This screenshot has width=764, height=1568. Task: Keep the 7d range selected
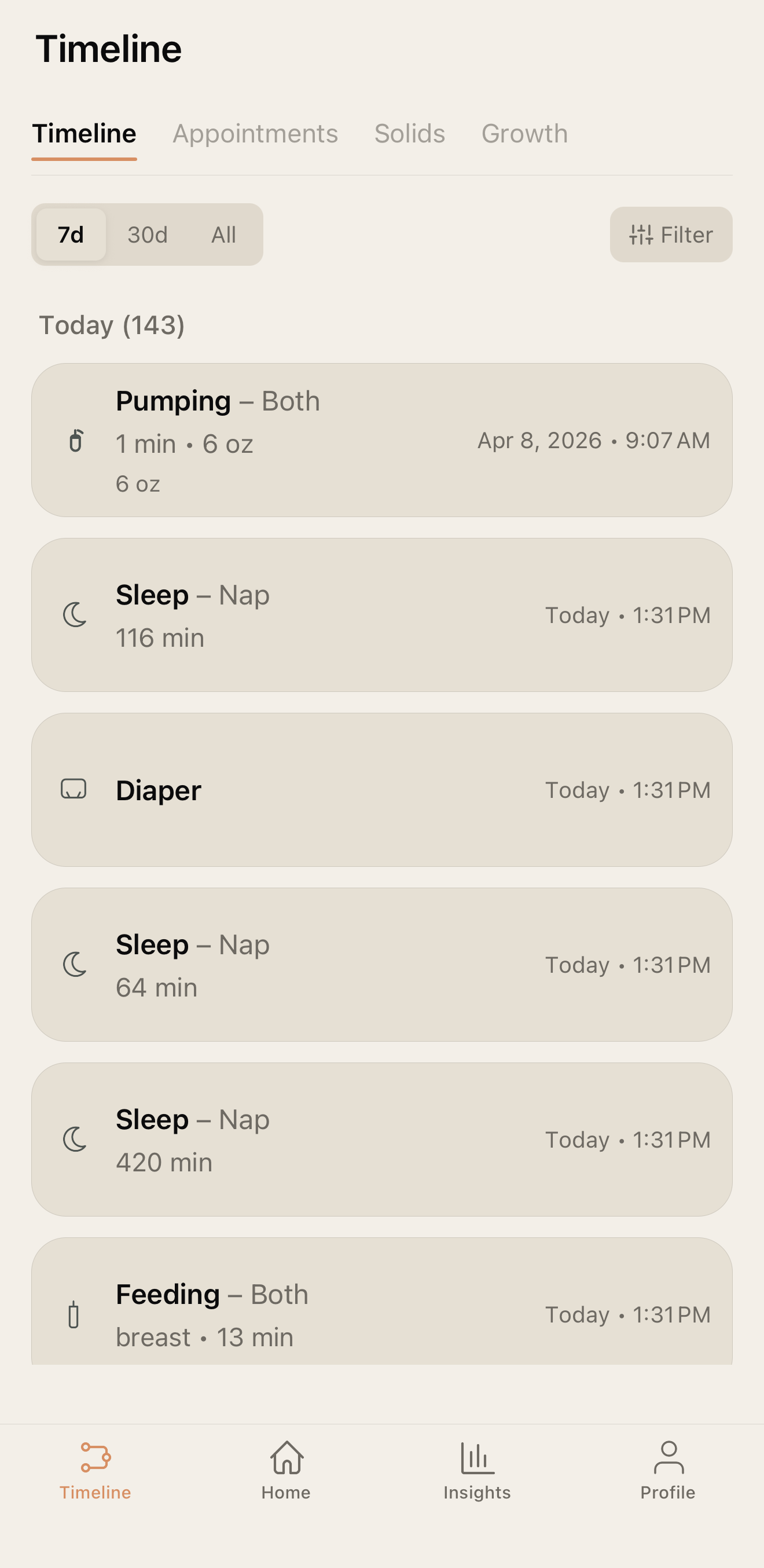[x=71, y=235]
